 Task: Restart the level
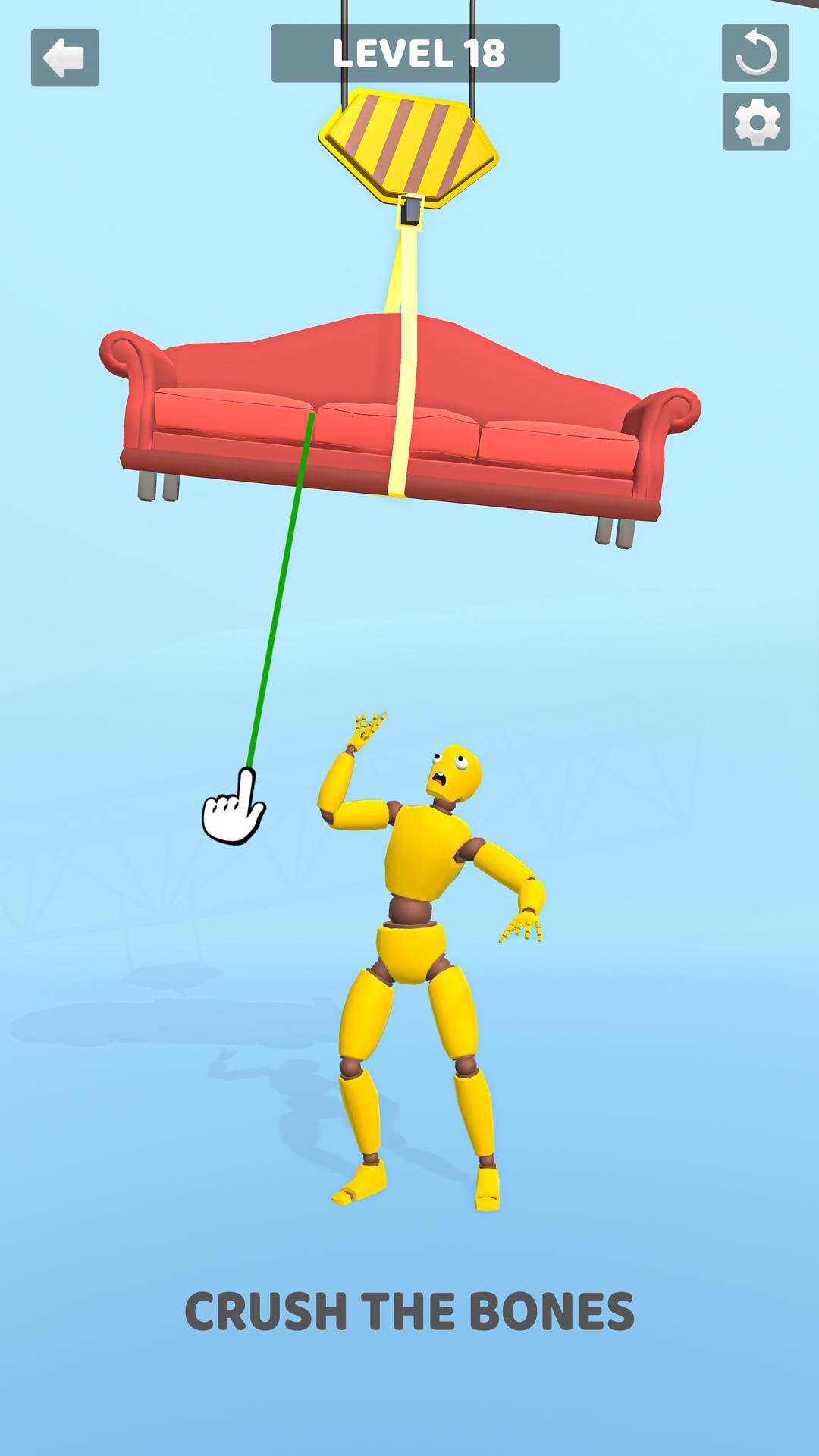coord(755,53)
